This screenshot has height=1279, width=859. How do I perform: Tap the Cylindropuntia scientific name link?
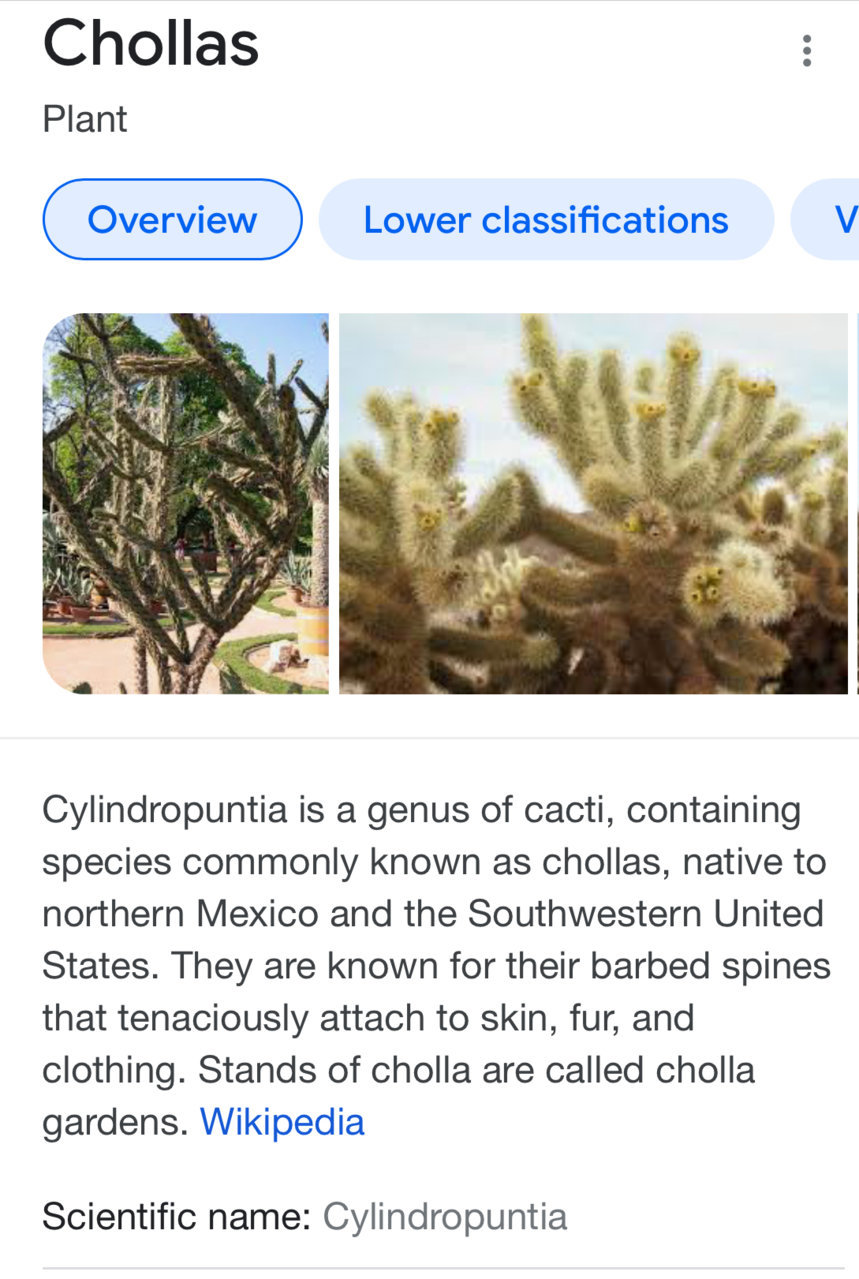tap(444, 1217)
